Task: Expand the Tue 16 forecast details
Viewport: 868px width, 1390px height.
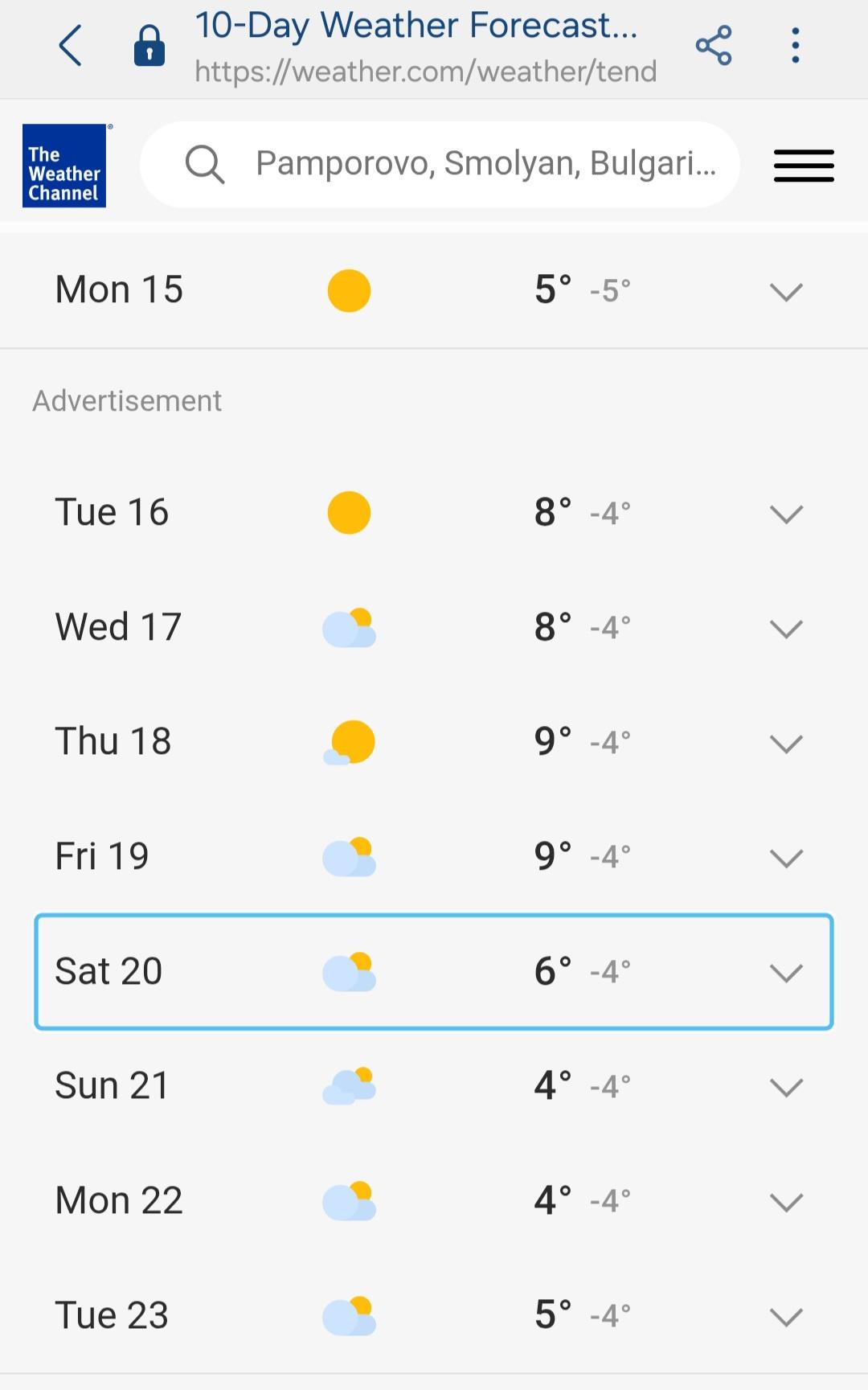Action: [x=785, y=514]
